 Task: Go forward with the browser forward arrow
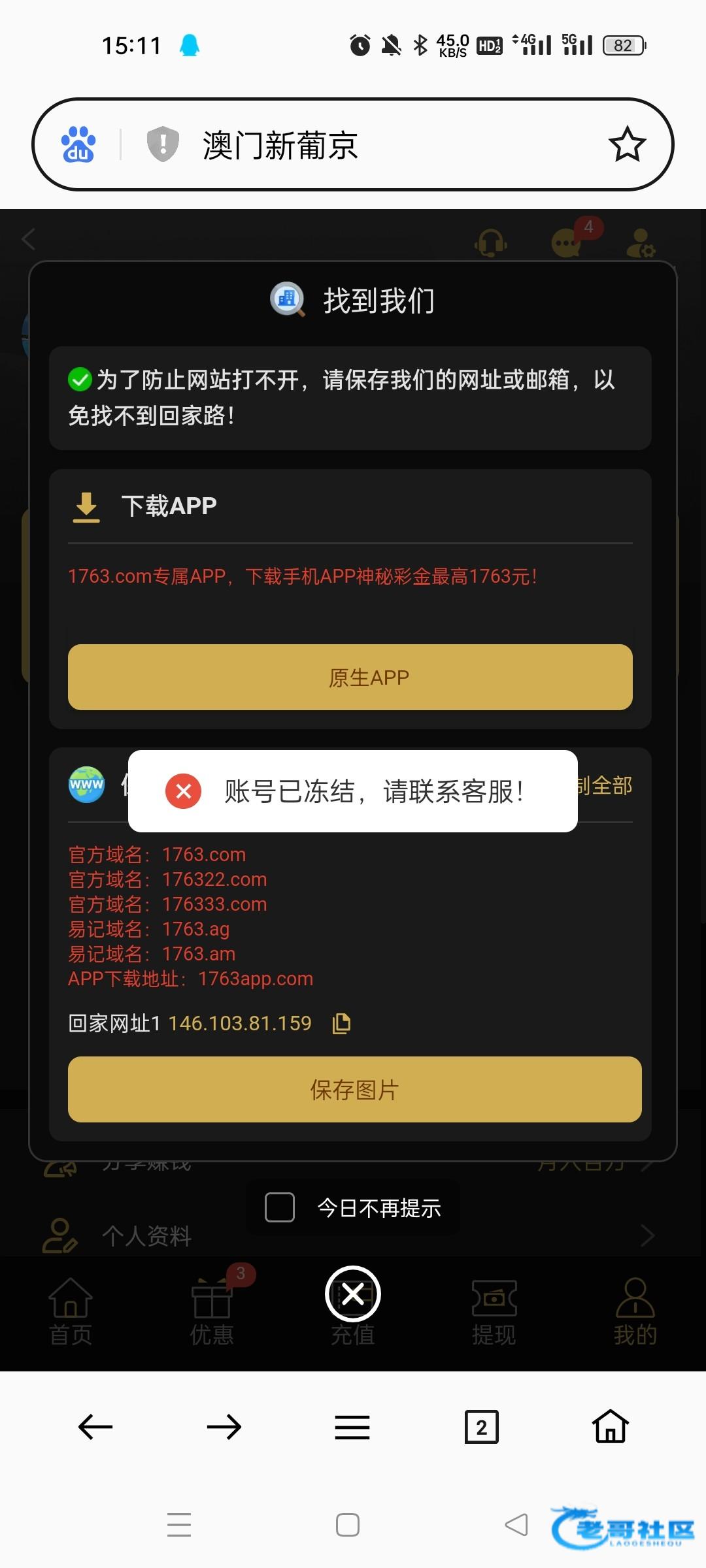(x=224, y=1427)
